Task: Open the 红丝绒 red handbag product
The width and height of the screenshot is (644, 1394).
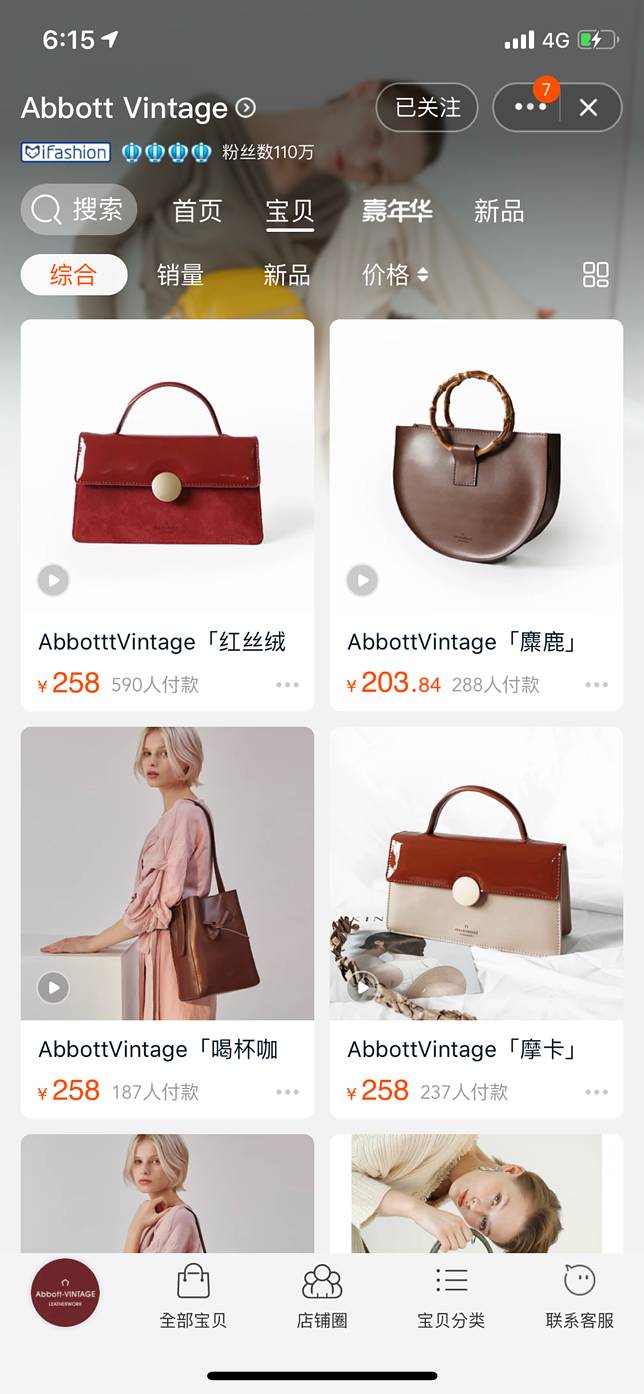Action: click(x=167, y=470)
